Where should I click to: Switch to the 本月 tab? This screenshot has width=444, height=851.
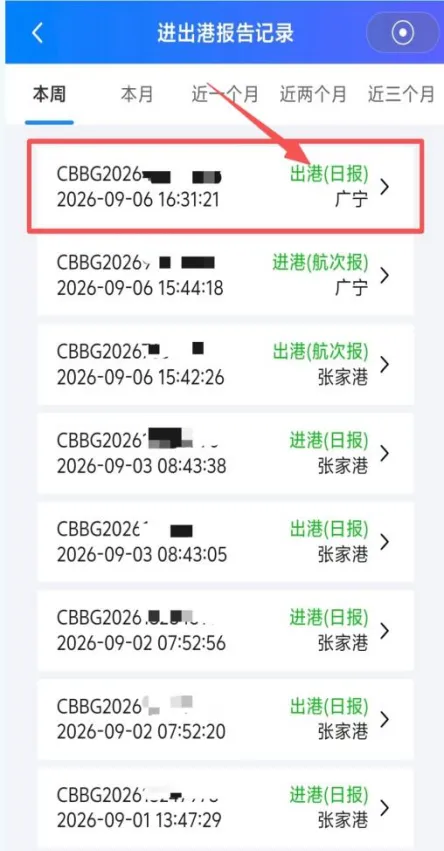coord(137,94)
